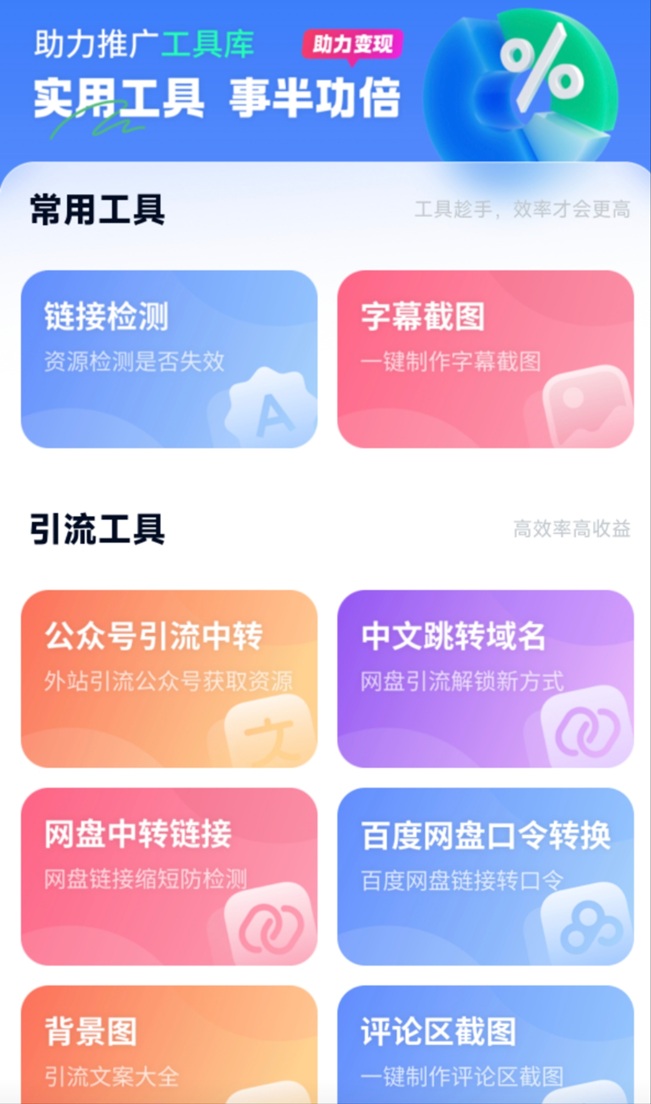The image size is (651, 1104).
Task: Select the 评论区截图 tool card
Action: pyautogui.click(x=485, y=1048)
